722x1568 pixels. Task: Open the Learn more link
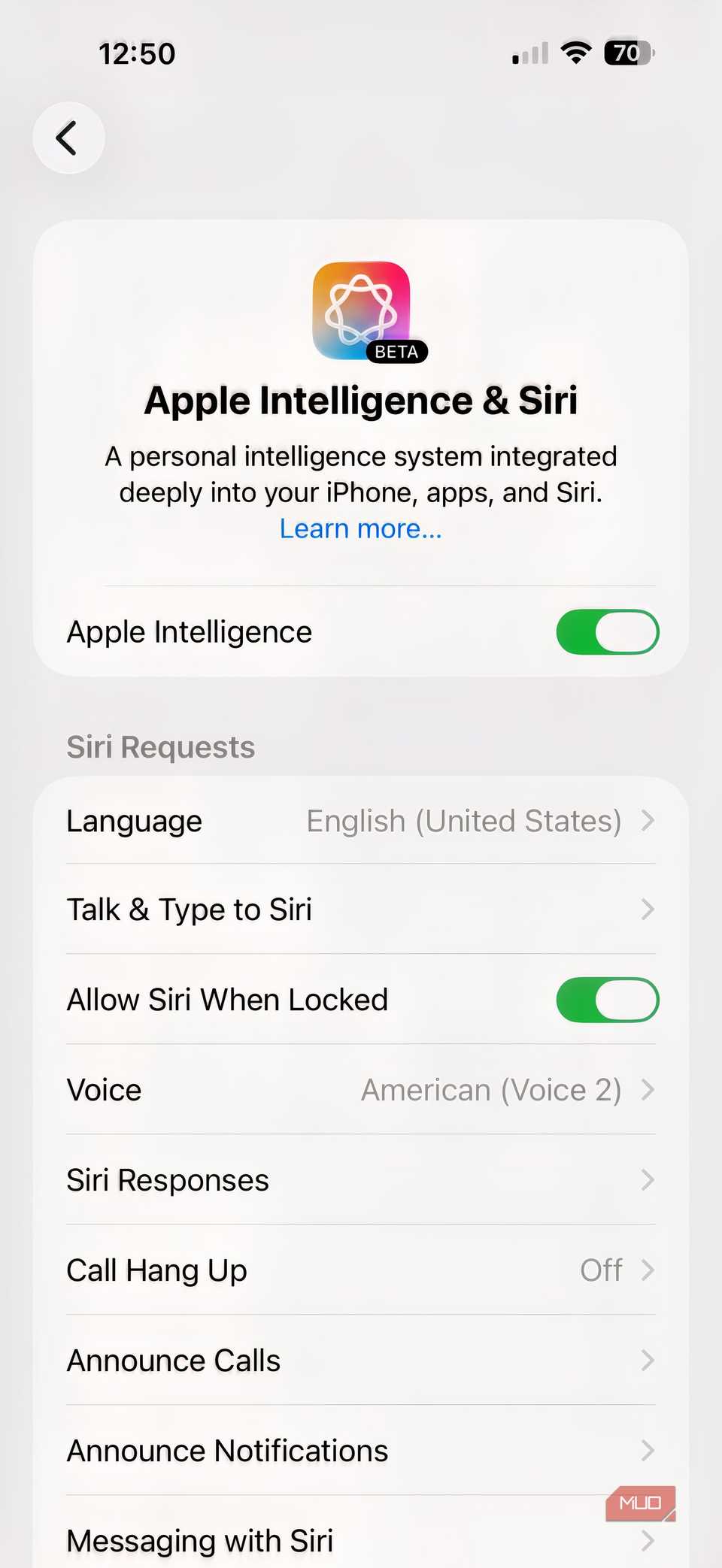(360, 529)
